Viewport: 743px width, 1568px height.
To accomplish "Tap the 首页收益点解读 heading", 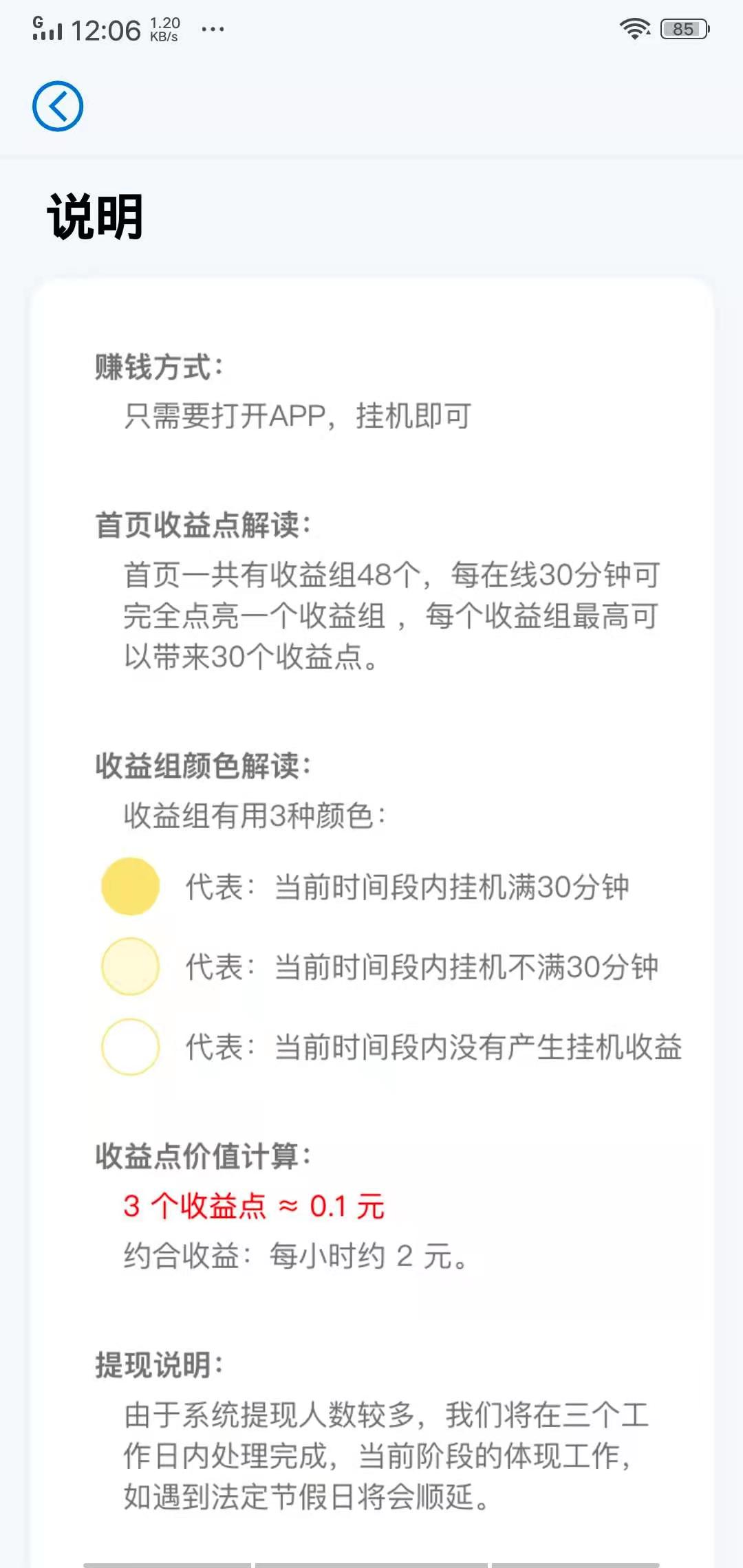I will (x=203, y=523).
